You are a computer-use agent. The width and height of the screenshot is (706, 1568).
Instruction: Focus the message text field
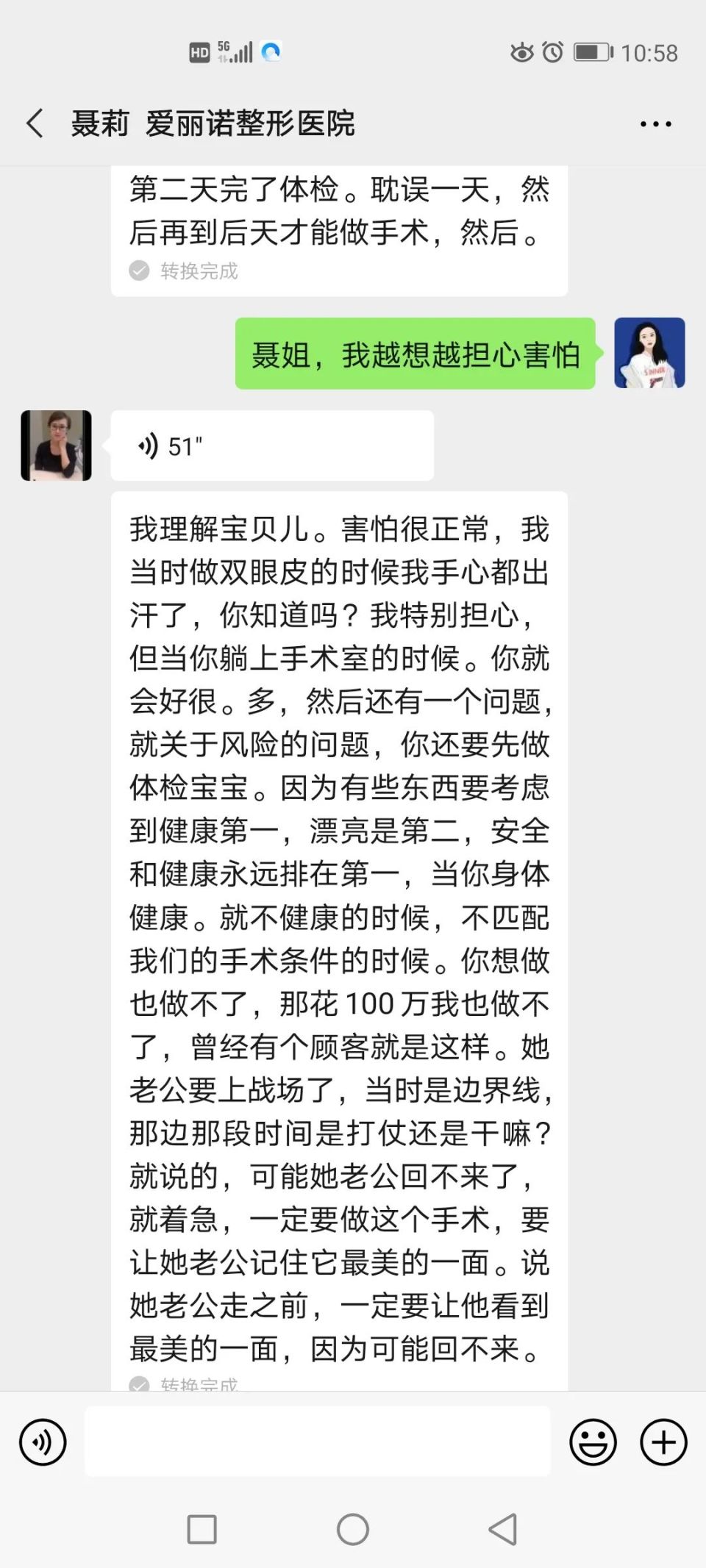pyautogui.click(x=317, y=1441)
